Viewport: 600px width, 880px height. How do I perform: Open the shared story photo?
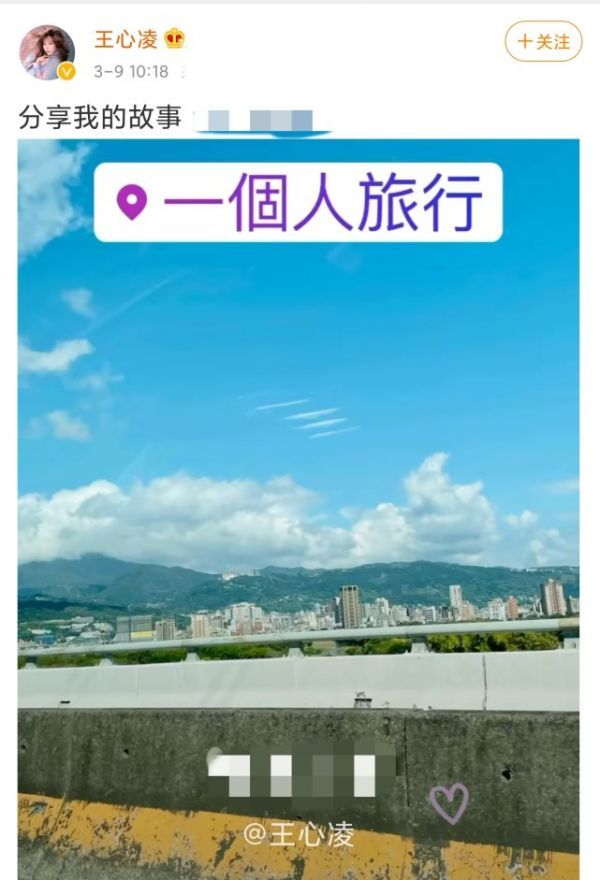click(x=298, y=500)
